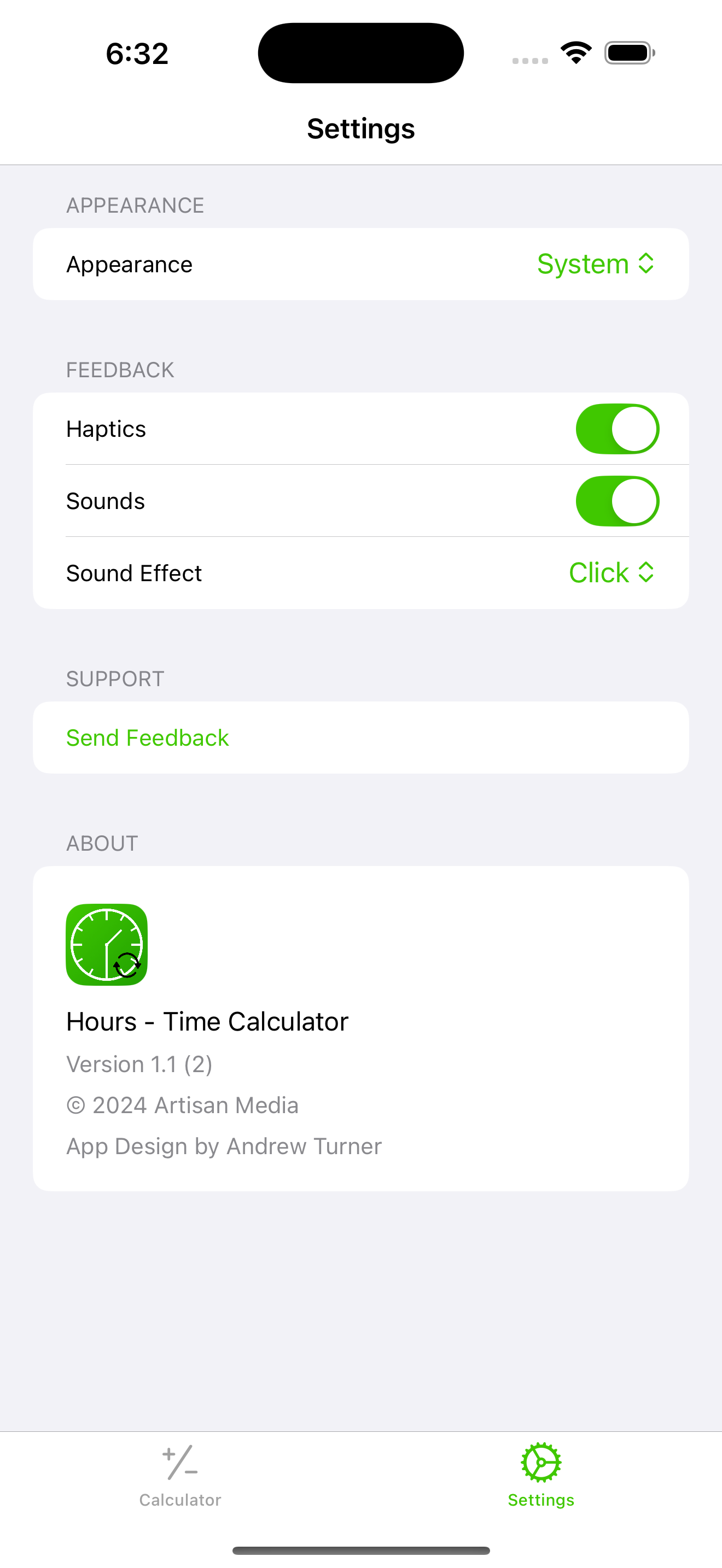The image size is (722, 1568).
Task: Tap the Version 1.1 text
Action: [x=139, y=1063]
